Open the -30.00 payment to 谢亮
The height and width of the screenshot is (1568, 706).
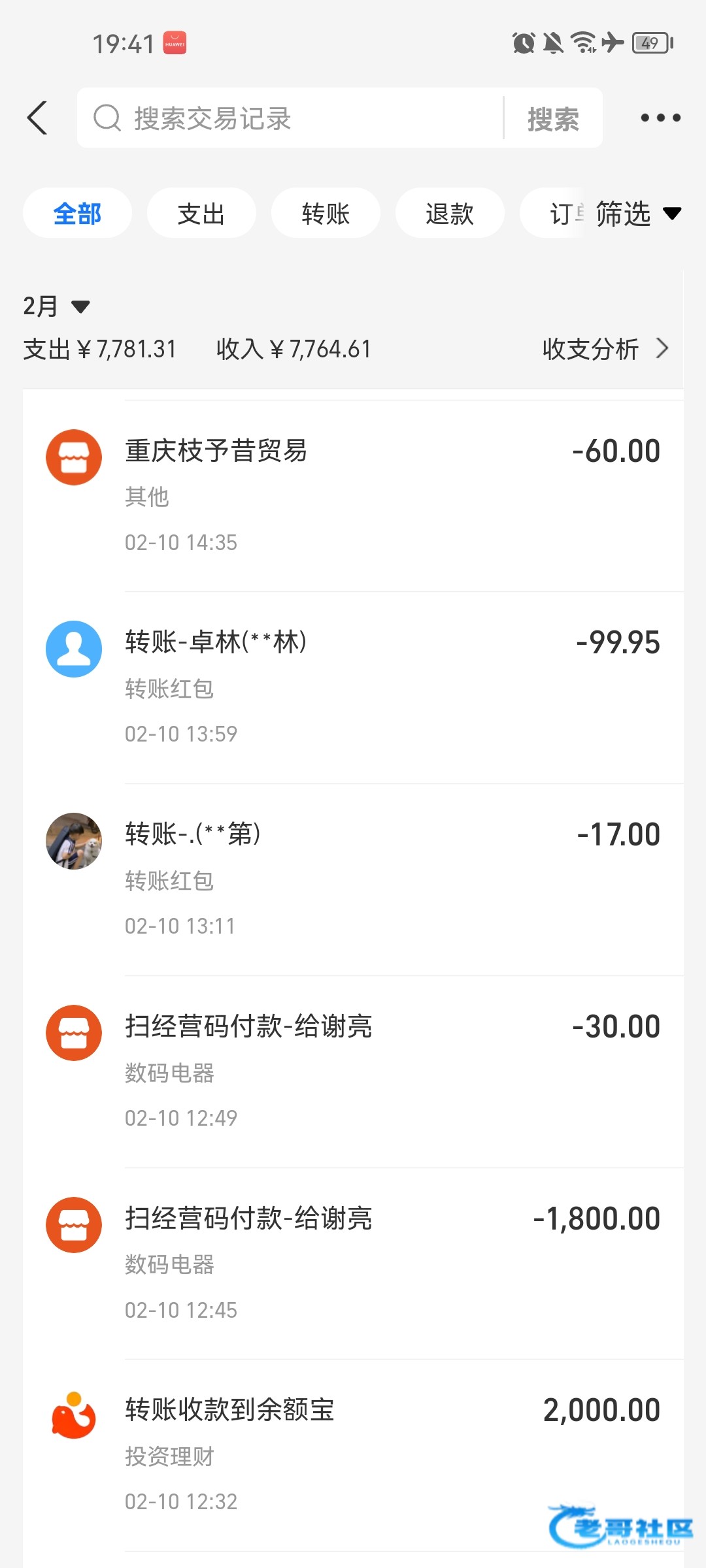(x=353, y=1072)
